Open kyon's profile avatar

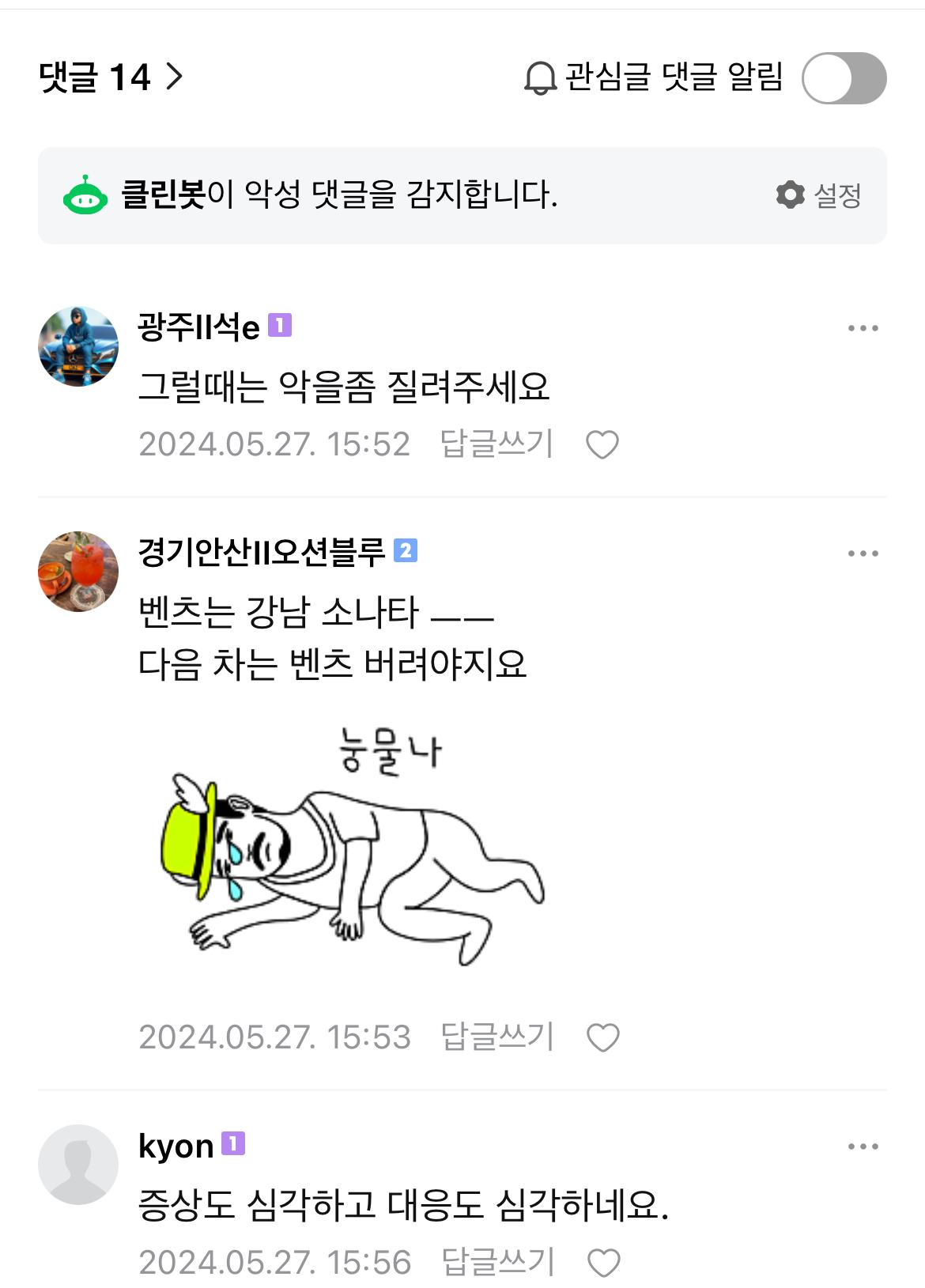click(x=78, y=1164)
